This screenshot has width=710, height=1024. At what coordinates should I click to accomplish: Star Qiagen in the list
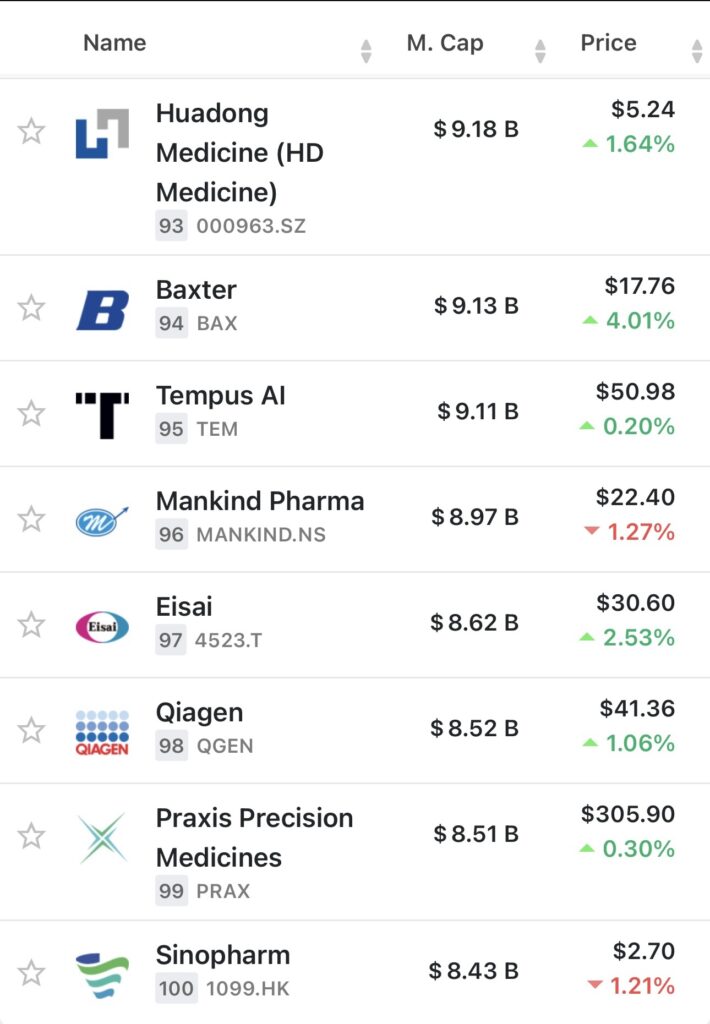coord(32,730)
